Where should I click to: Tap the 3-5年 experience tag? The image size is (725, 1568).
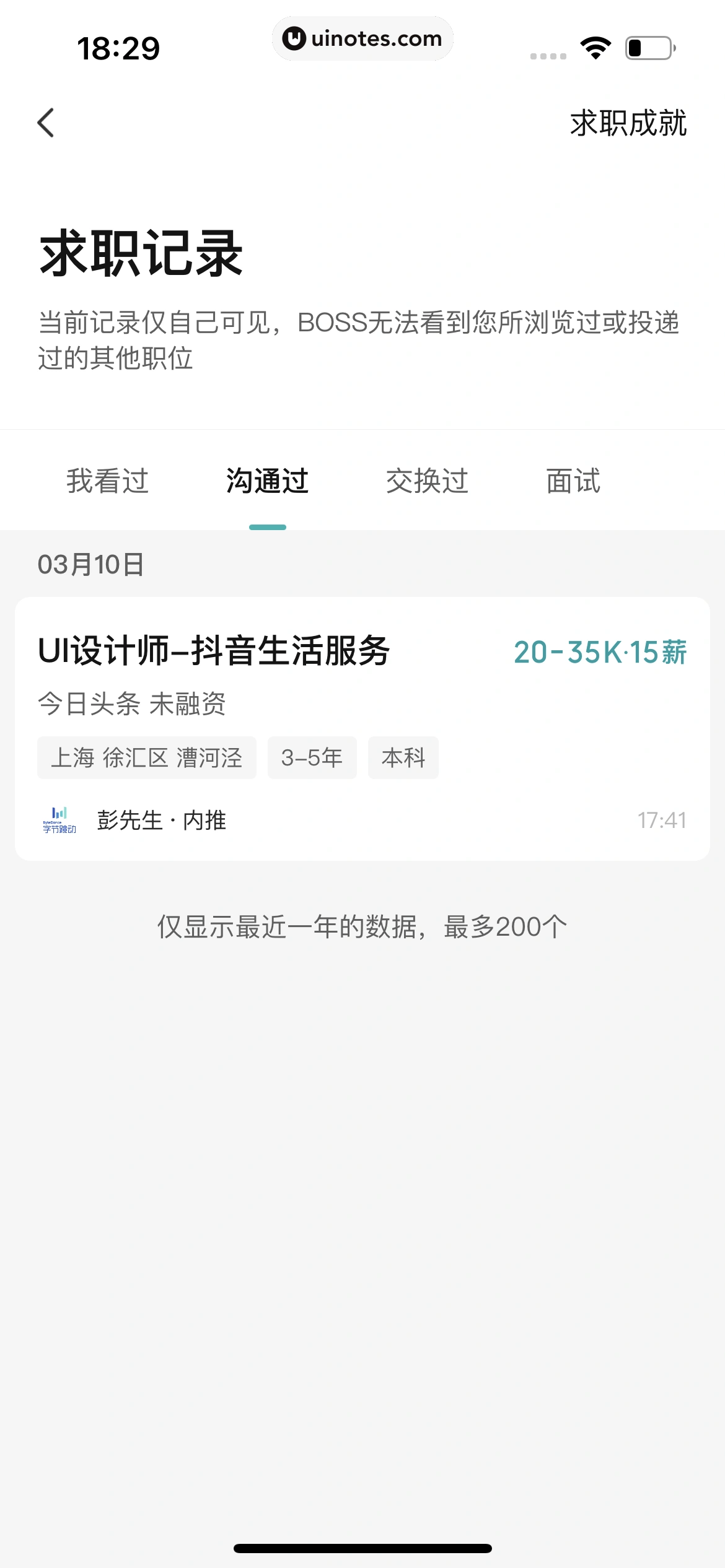coord(312,757)
